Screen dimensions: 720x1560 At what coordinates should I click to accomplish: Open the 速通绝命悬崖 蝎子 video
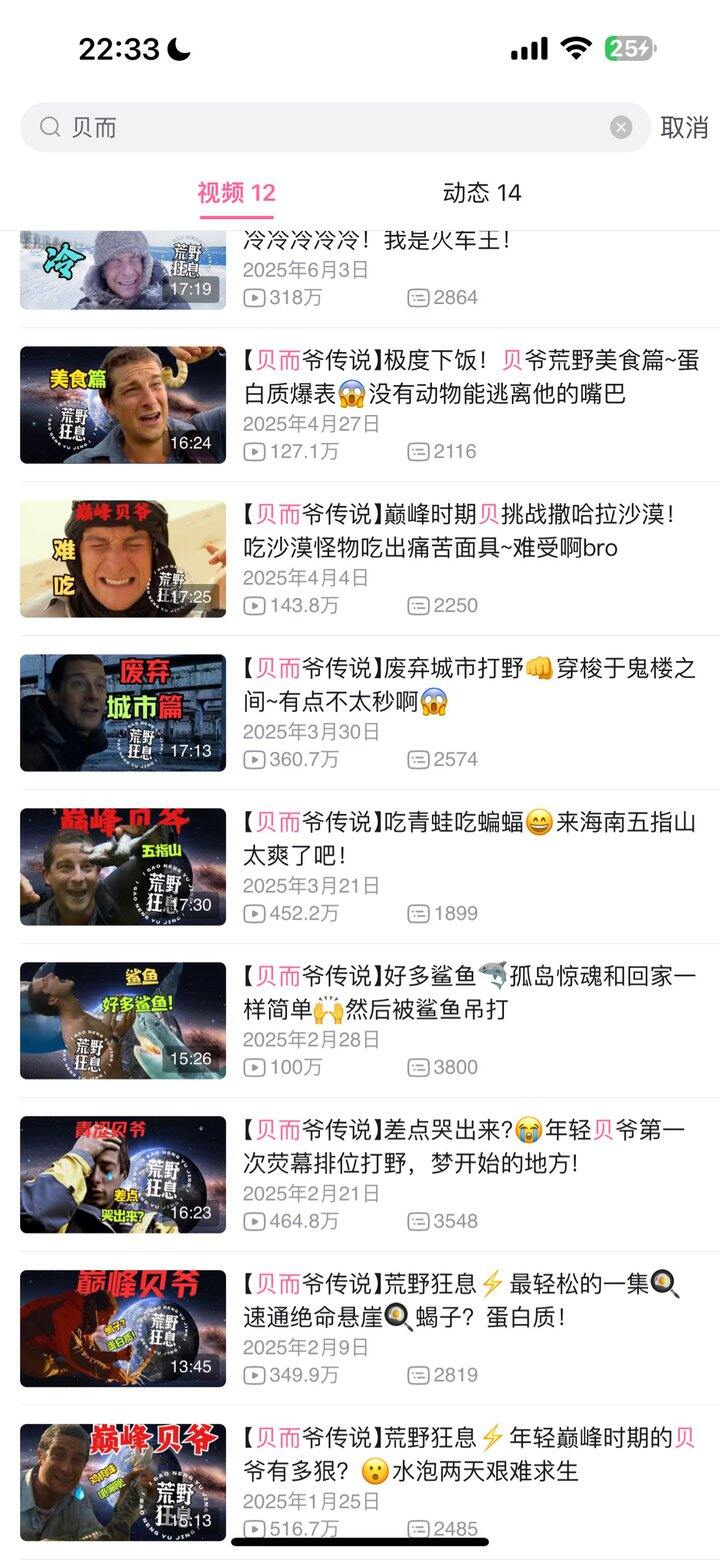click(x=460, y=1302)
